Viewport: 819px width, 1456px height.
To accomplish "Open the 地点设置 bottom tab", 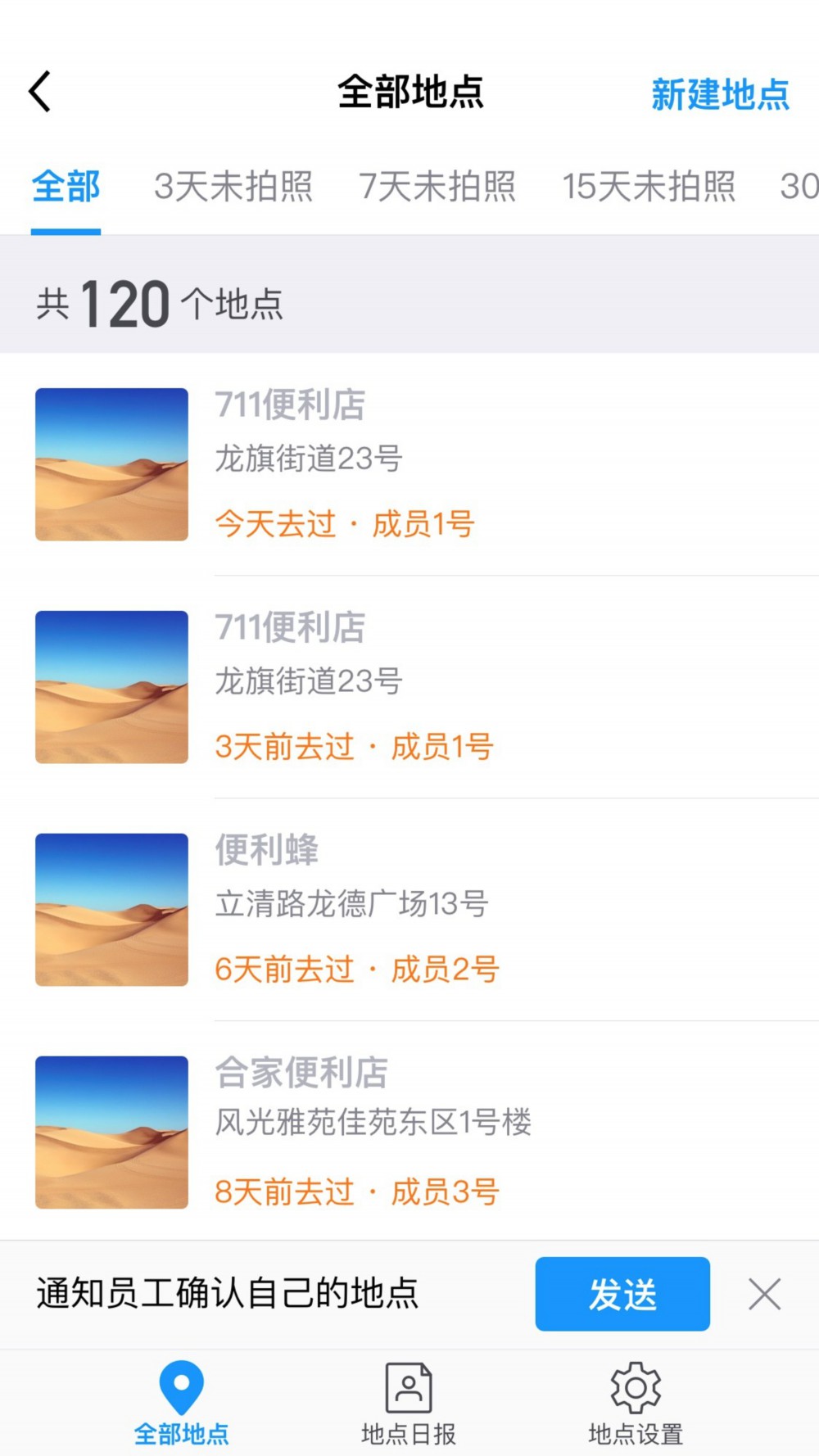I will [x=636, y=1403].
